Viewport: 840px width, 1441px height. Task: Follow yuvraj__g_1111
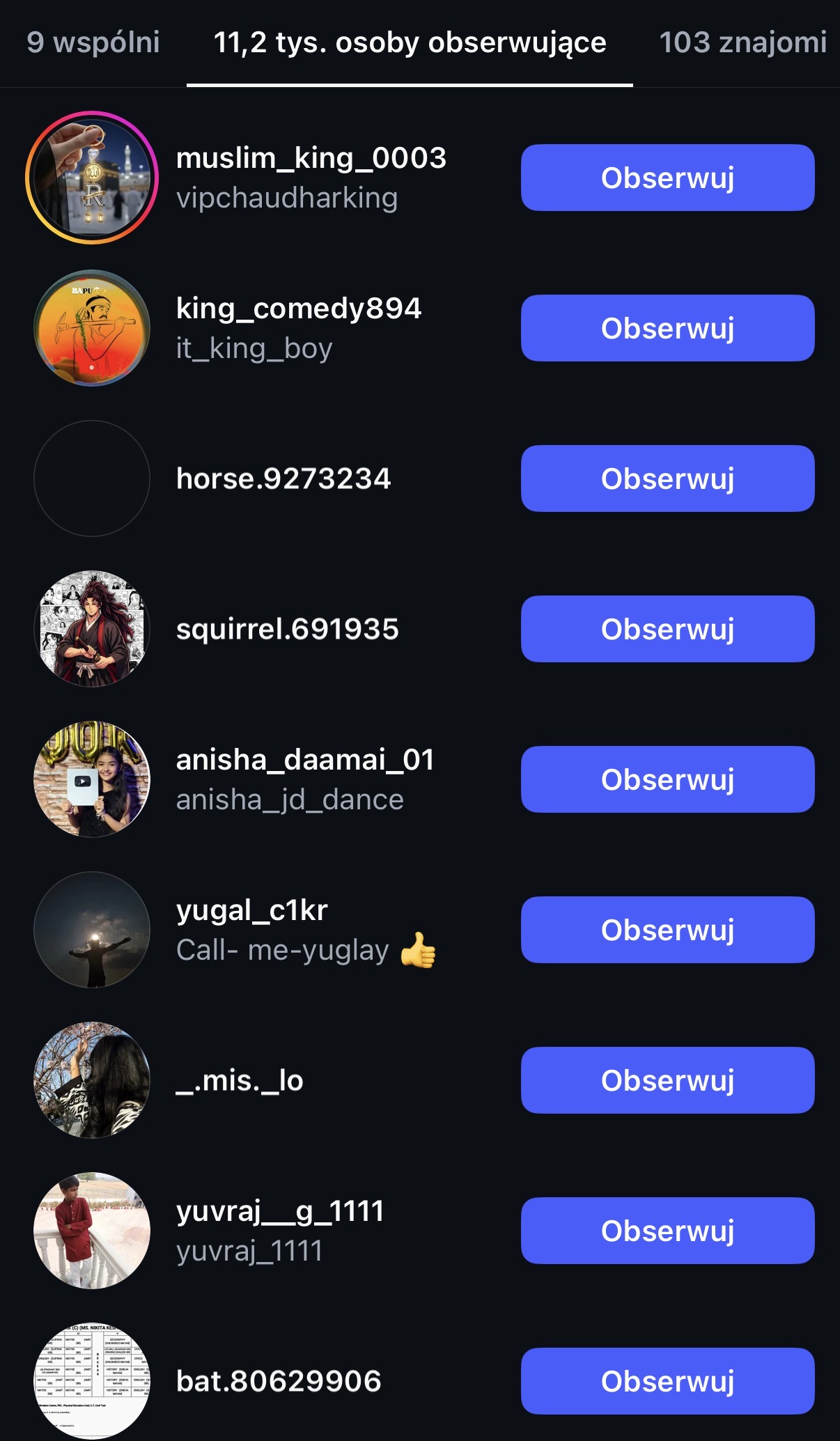[x=667, y=1231]
